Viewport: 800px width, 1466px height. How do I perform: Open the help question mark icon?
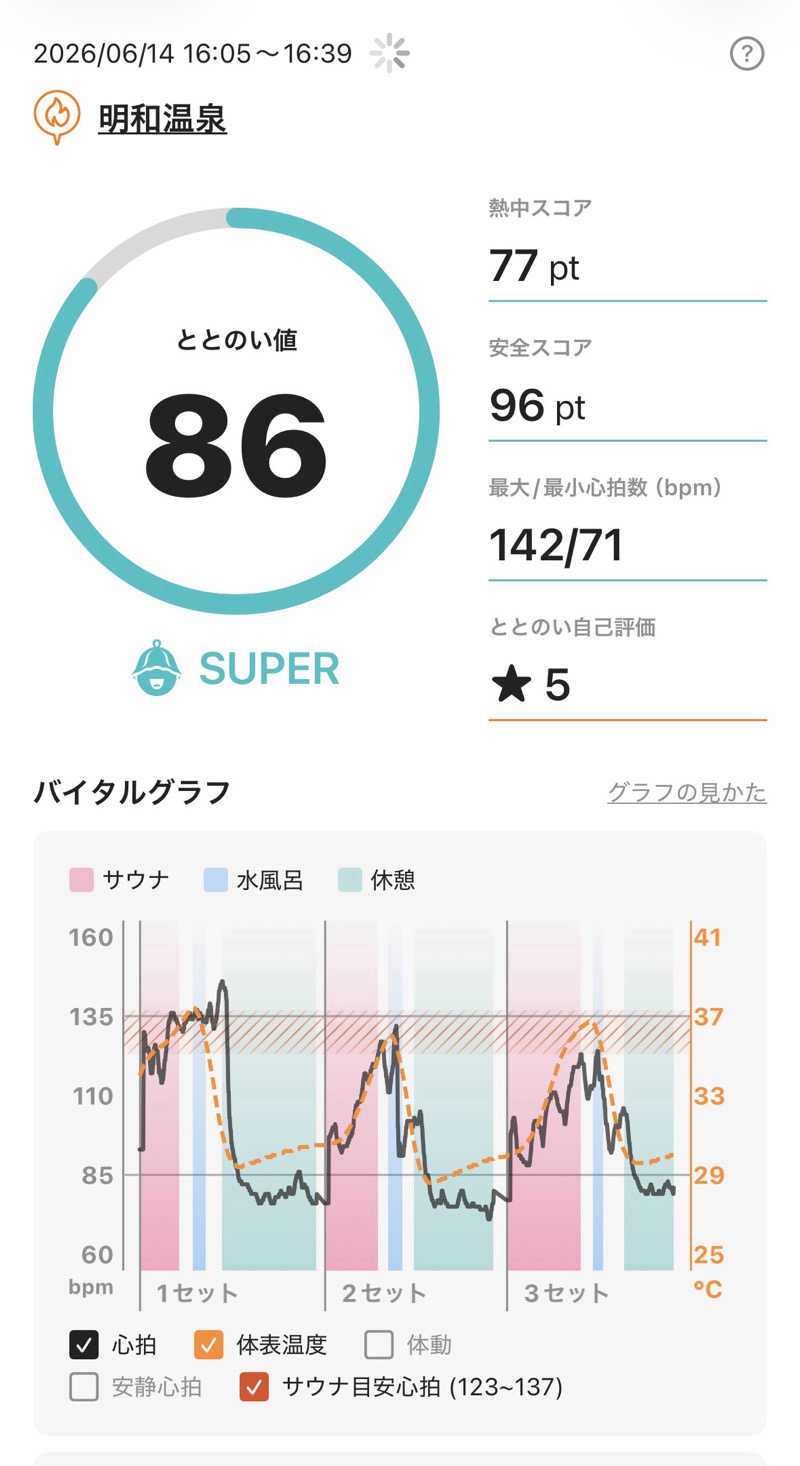pos(747,54)
